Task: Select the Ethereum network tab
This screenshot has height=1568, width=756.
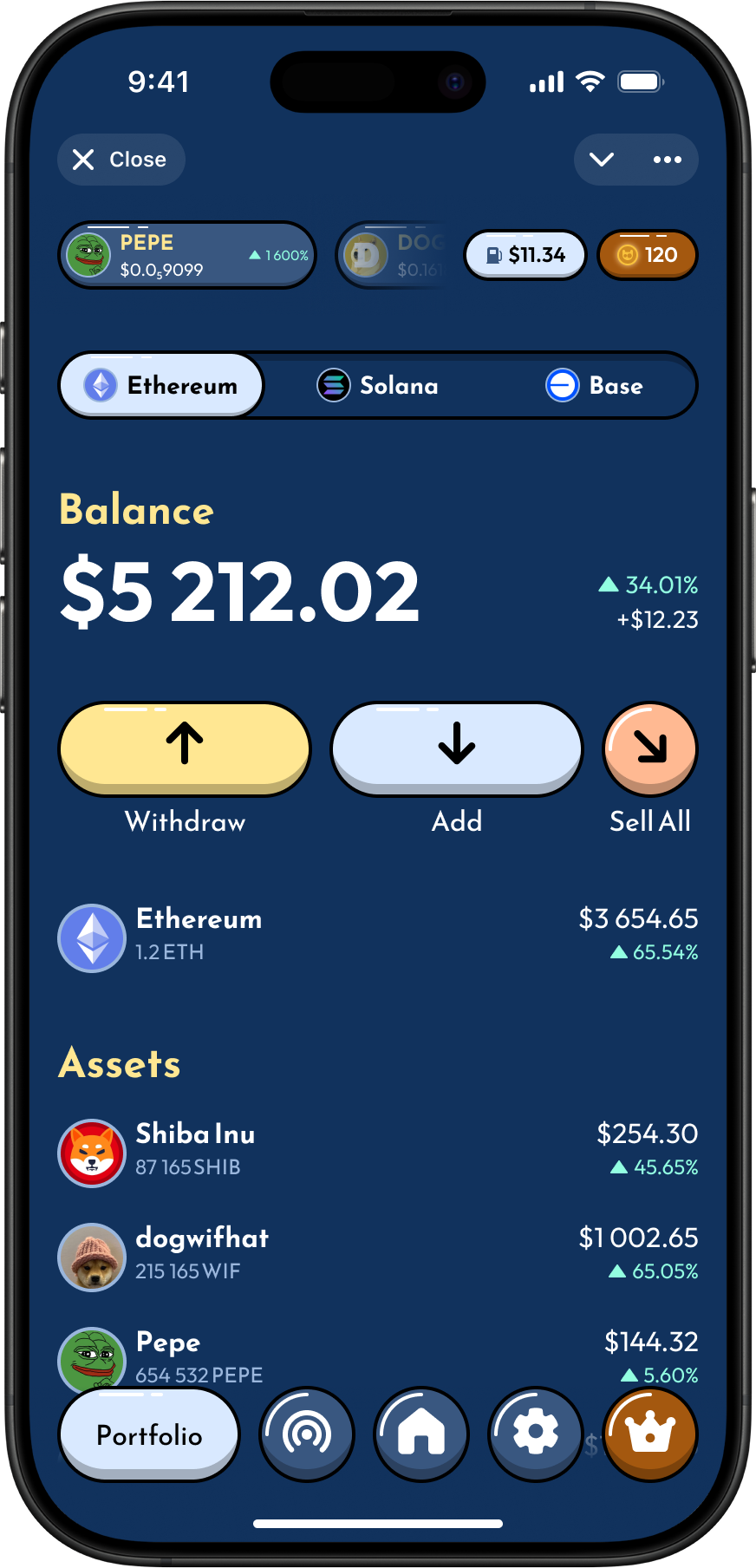Action: click(161, 385)
